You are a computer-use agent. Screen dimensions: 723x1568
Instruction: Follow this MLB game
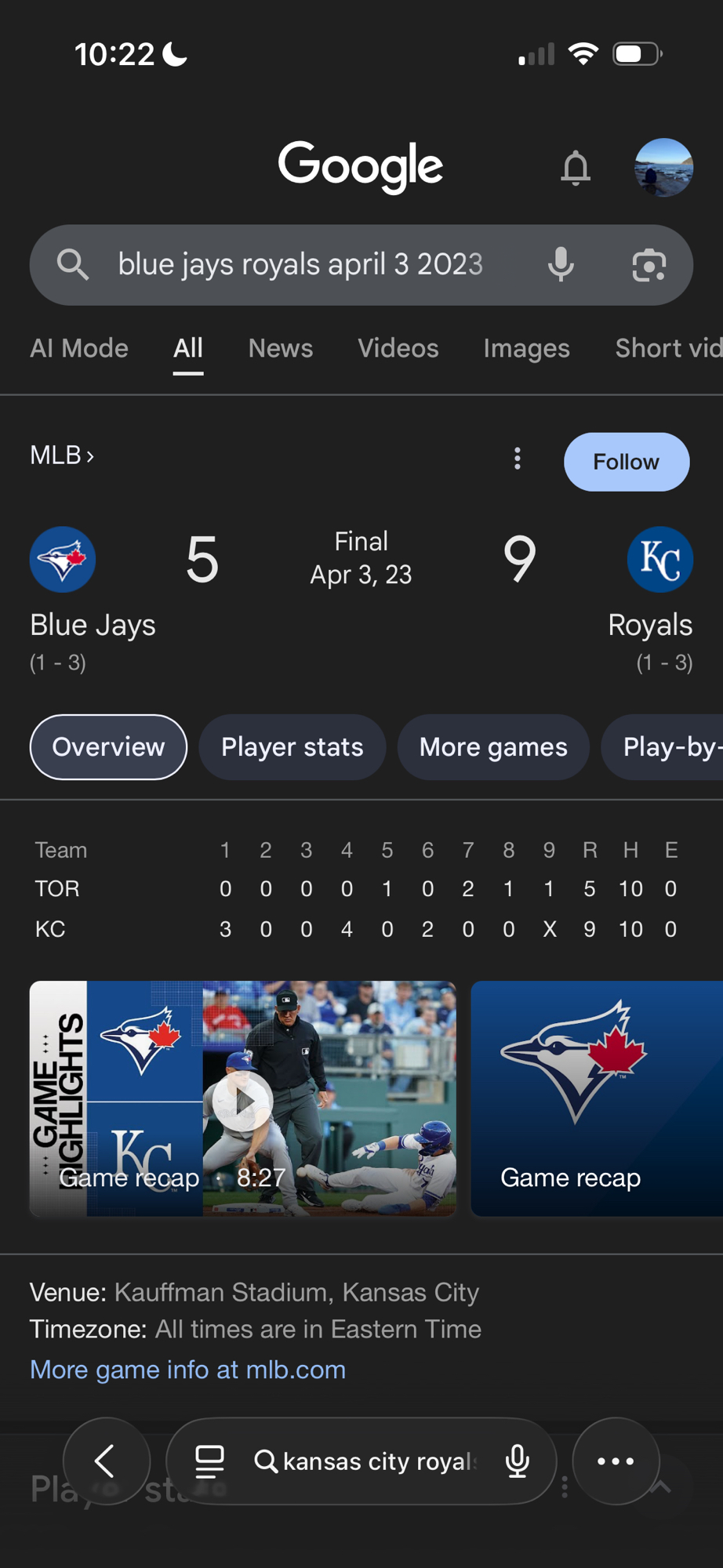tap(626, 462)
